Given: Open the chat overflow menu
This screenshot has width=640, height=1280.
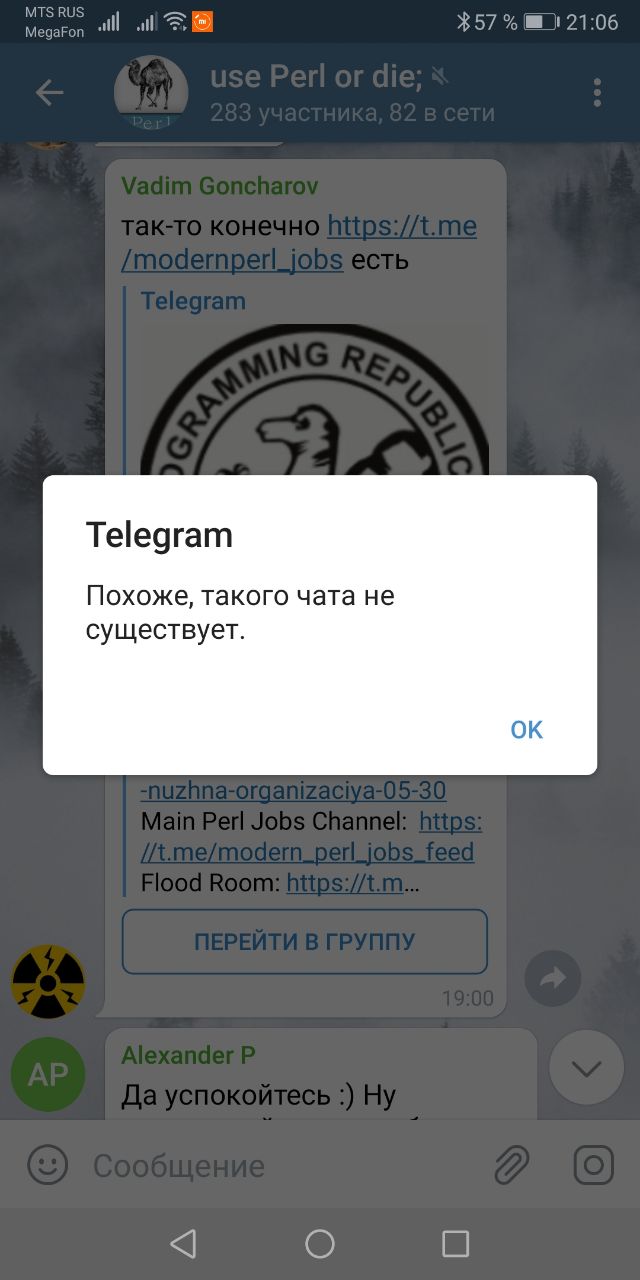Looking at the screenshot, I should pos(597,93).
